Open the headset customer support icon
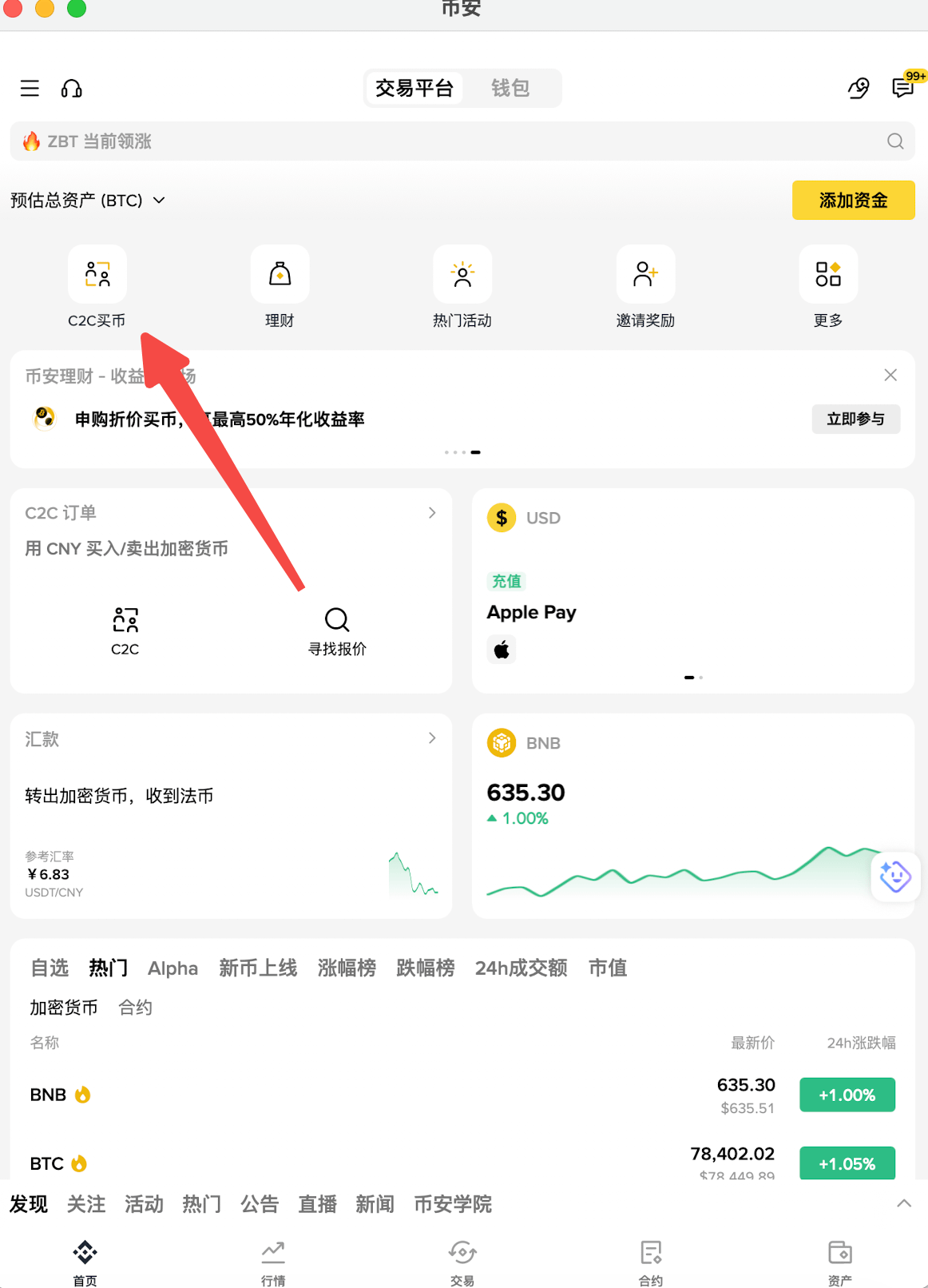Image resolution: width=928 pixels, height=1288 pixels. [72, 89]
